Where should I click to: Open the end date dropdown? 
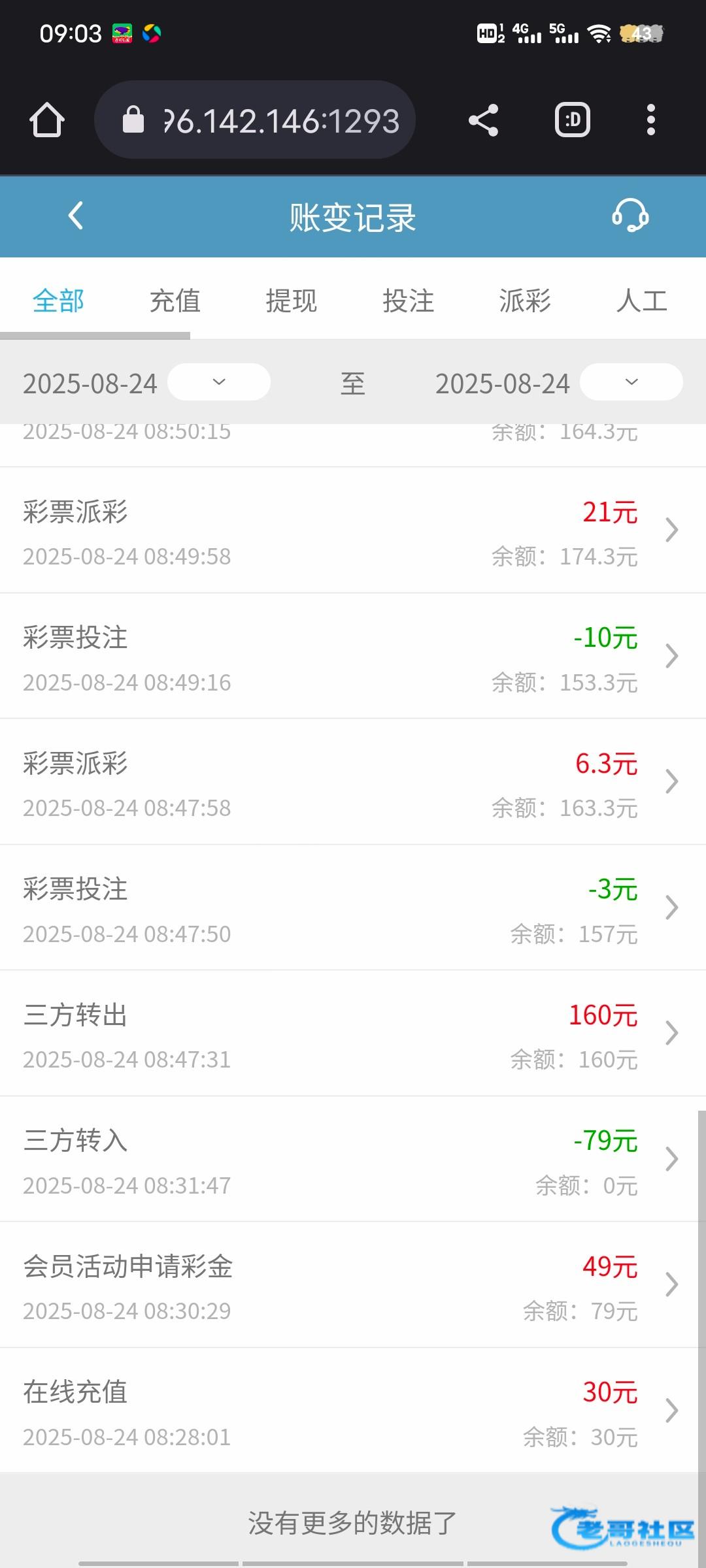[631, 382]
